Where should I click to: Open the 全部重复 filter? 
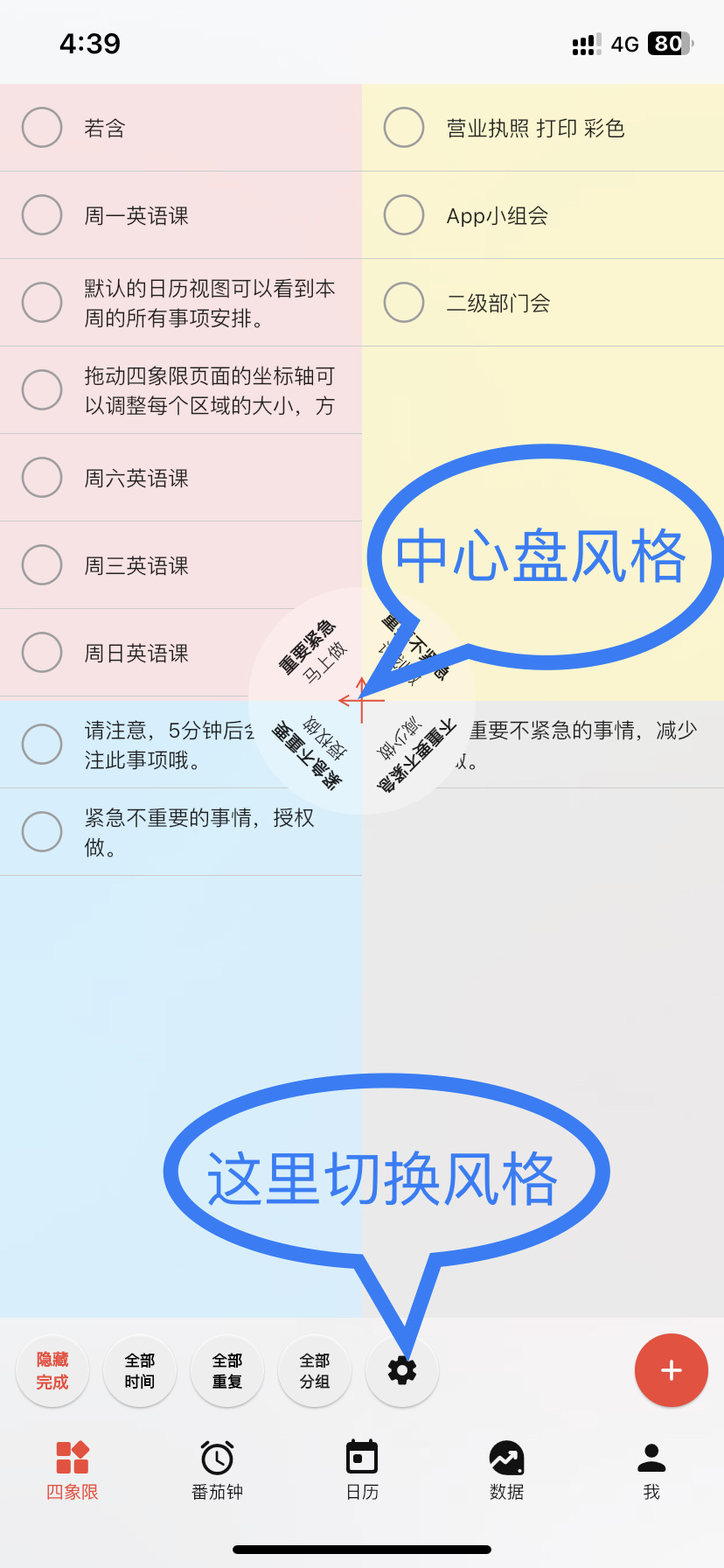227,1370
